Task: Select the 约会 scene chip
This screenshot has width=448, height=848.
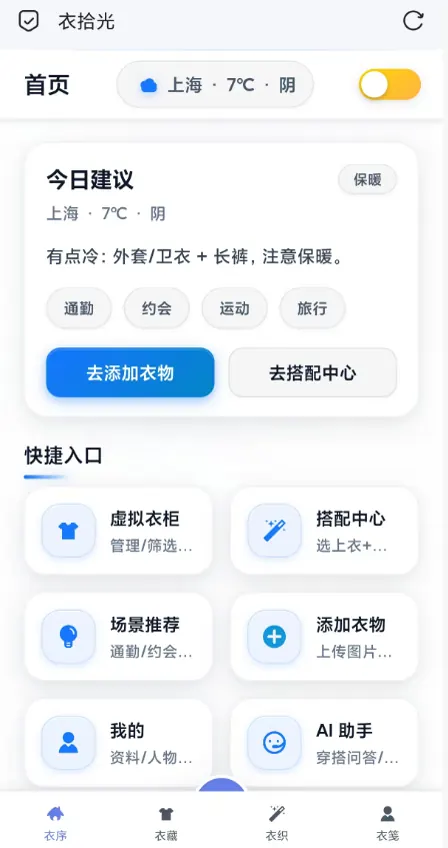Action: 157,308
